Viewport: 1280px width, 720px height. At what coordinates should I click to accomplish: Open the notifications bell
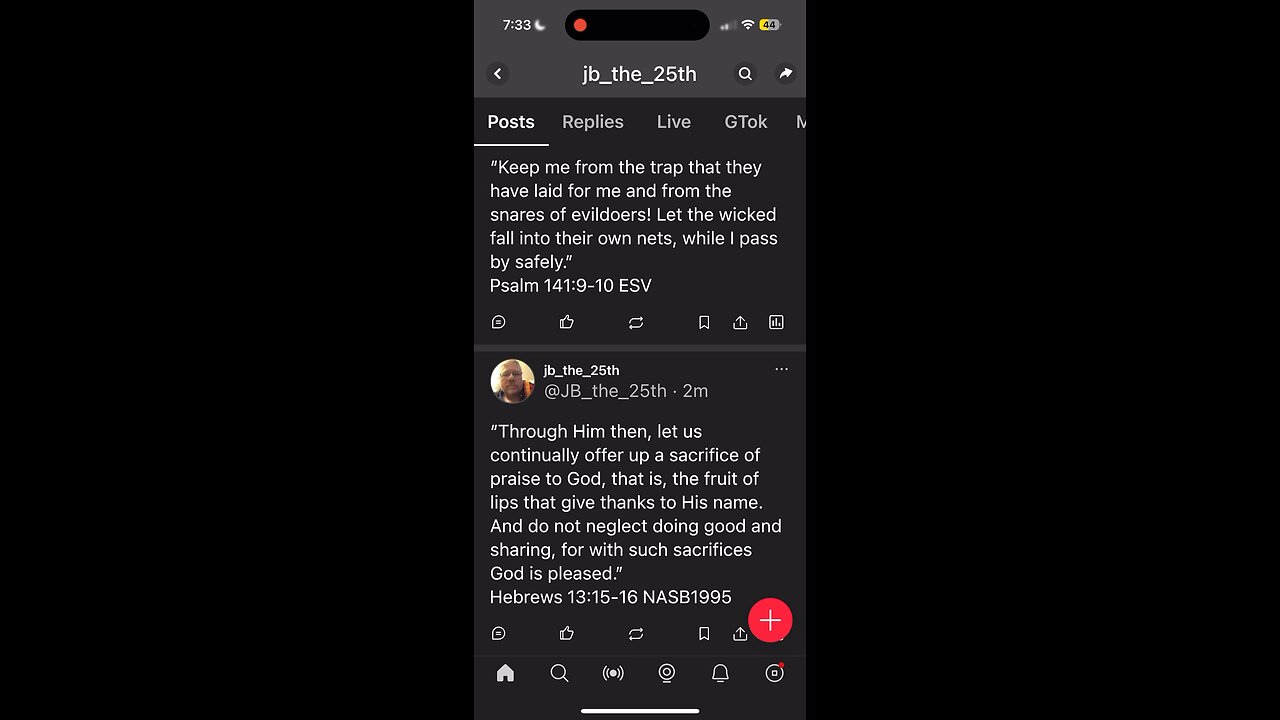tap(720, 674)
